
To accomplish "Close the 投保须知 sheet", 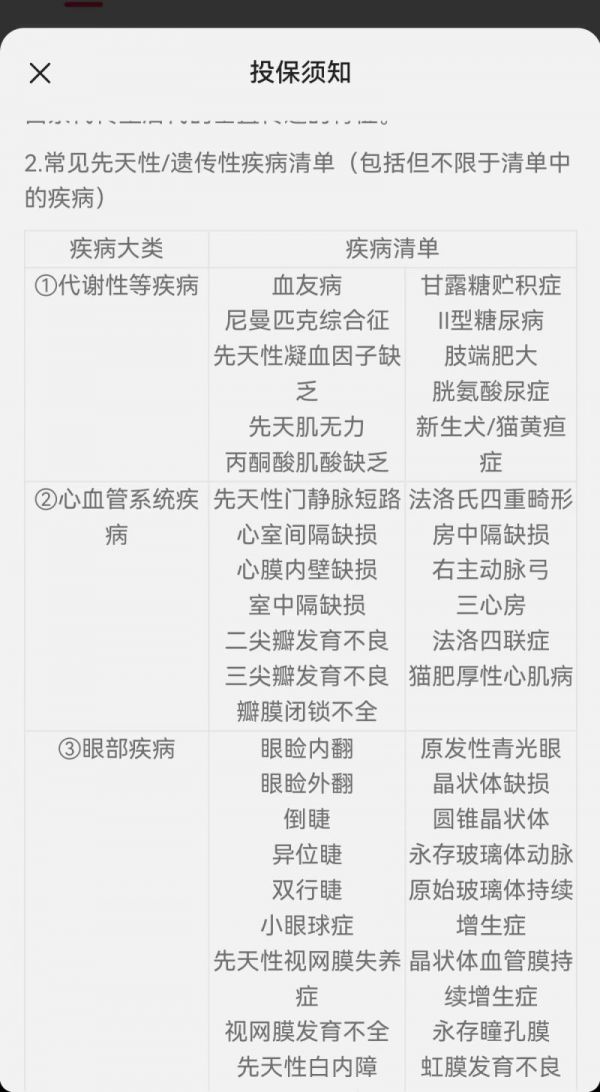I will (x=40, y=73).
